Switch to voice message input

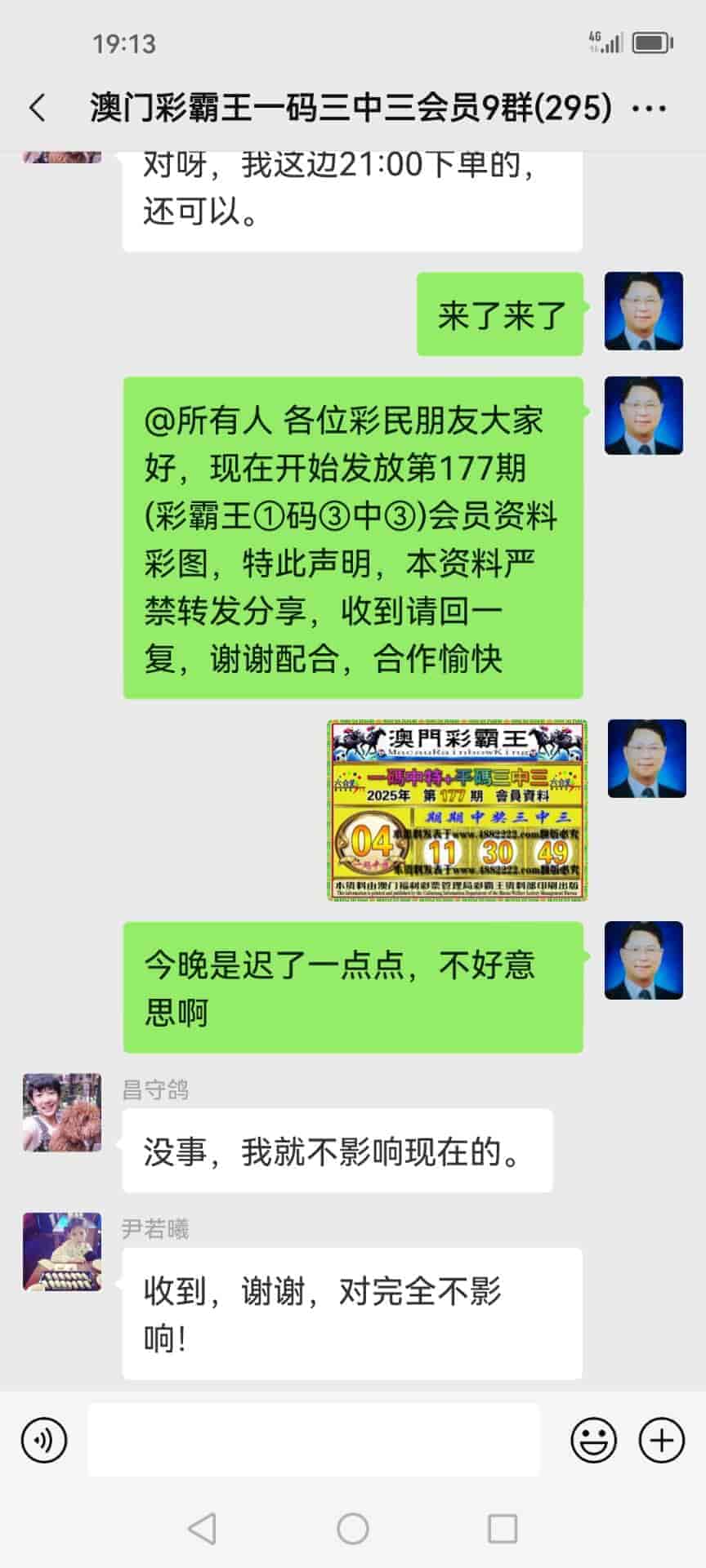click(44, 1440)
